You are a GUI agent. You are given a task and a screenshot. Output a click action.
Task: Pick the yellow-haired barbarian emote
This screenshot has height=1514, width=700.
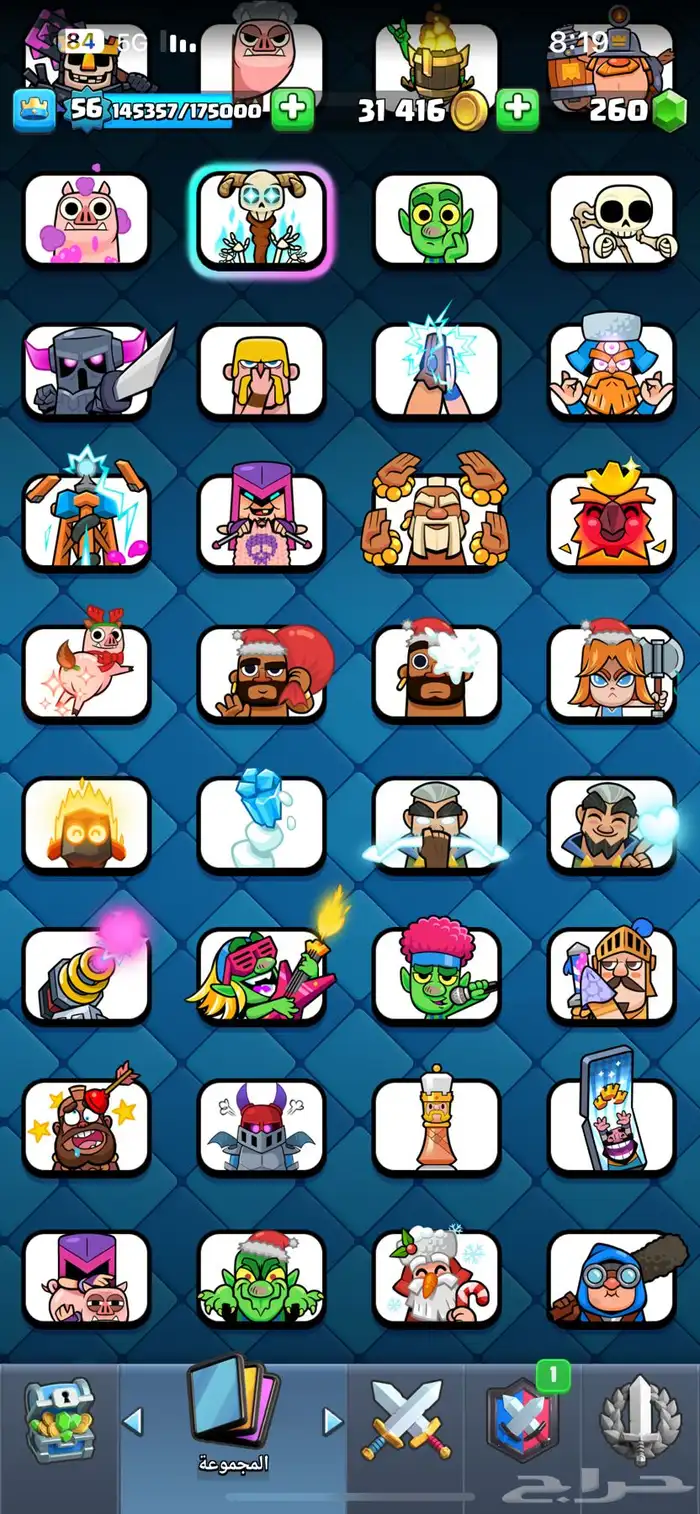pos(262,370)
